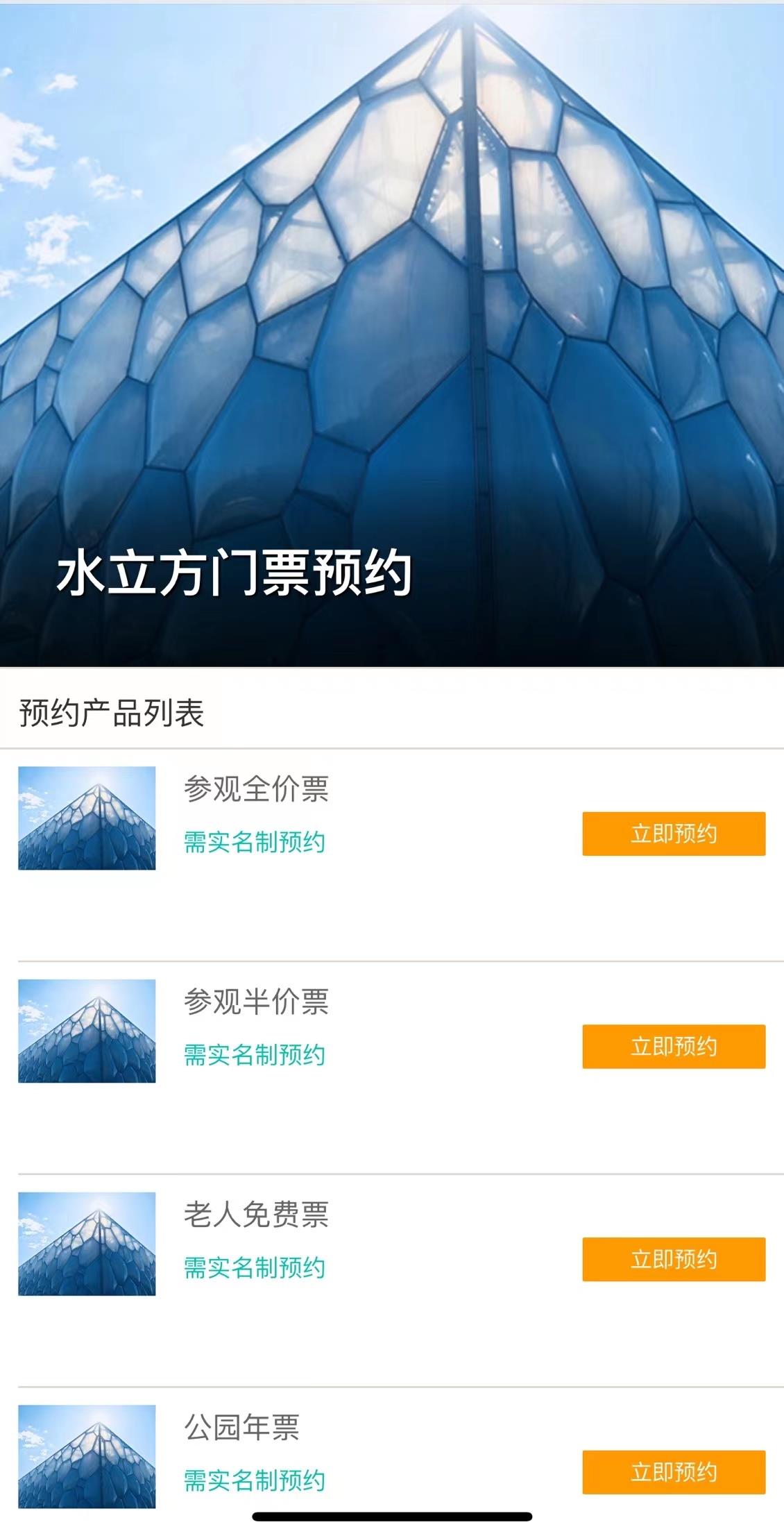The image size is (784, 1536).
Task: Select 立即预约 next to 公园年票
Action: [x=673, y=1471]
